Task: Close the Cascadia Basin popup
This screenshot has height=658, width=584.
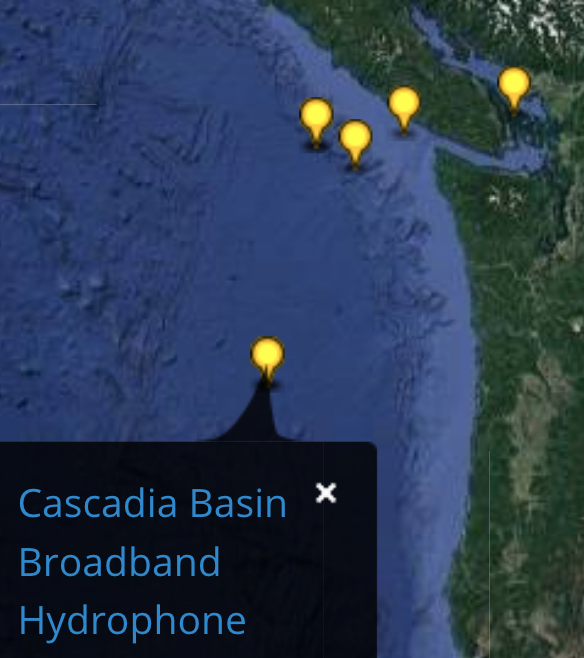Action: [x=326, y=493]
